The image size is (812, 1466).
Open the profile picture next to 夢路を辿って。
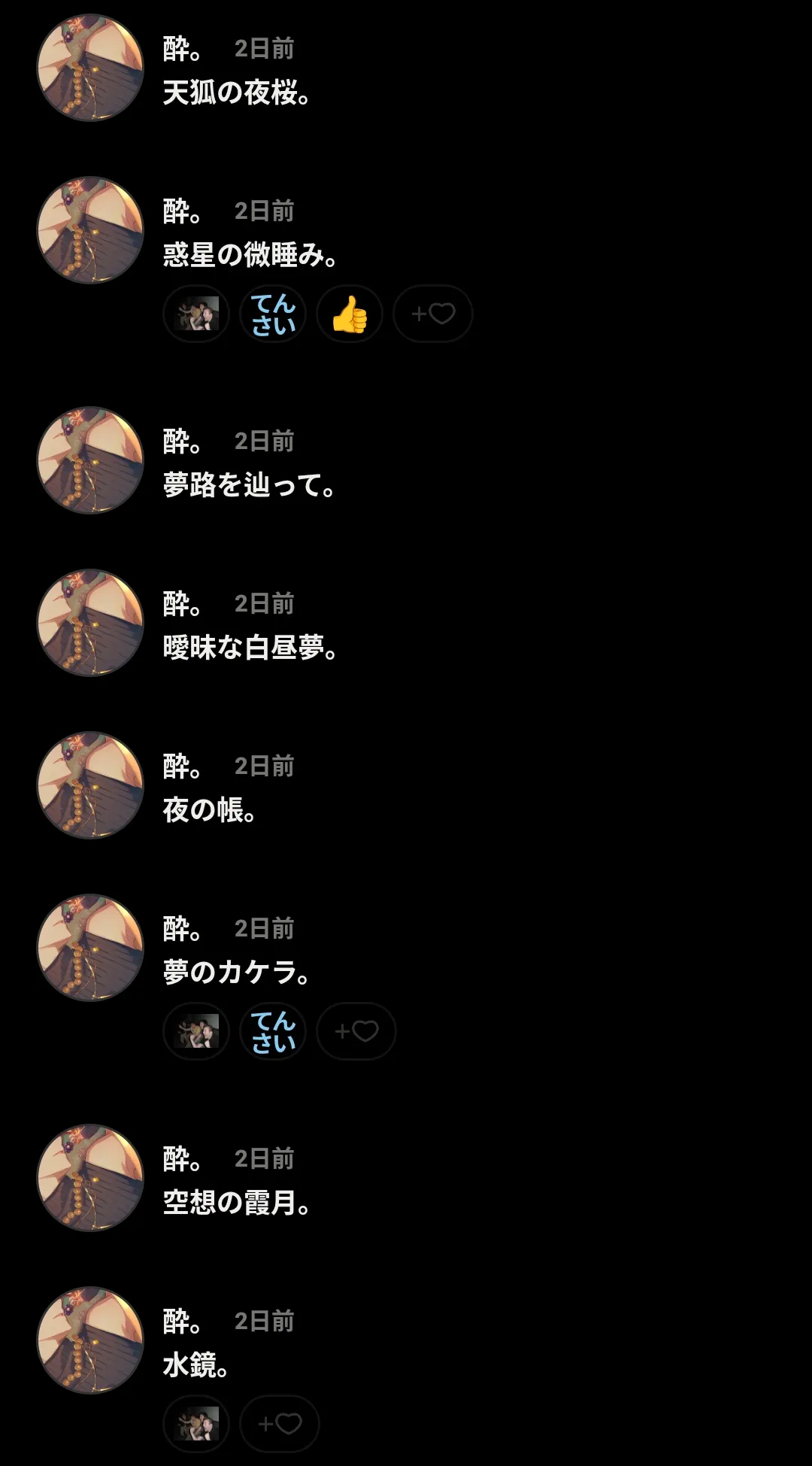click(90, 460)
